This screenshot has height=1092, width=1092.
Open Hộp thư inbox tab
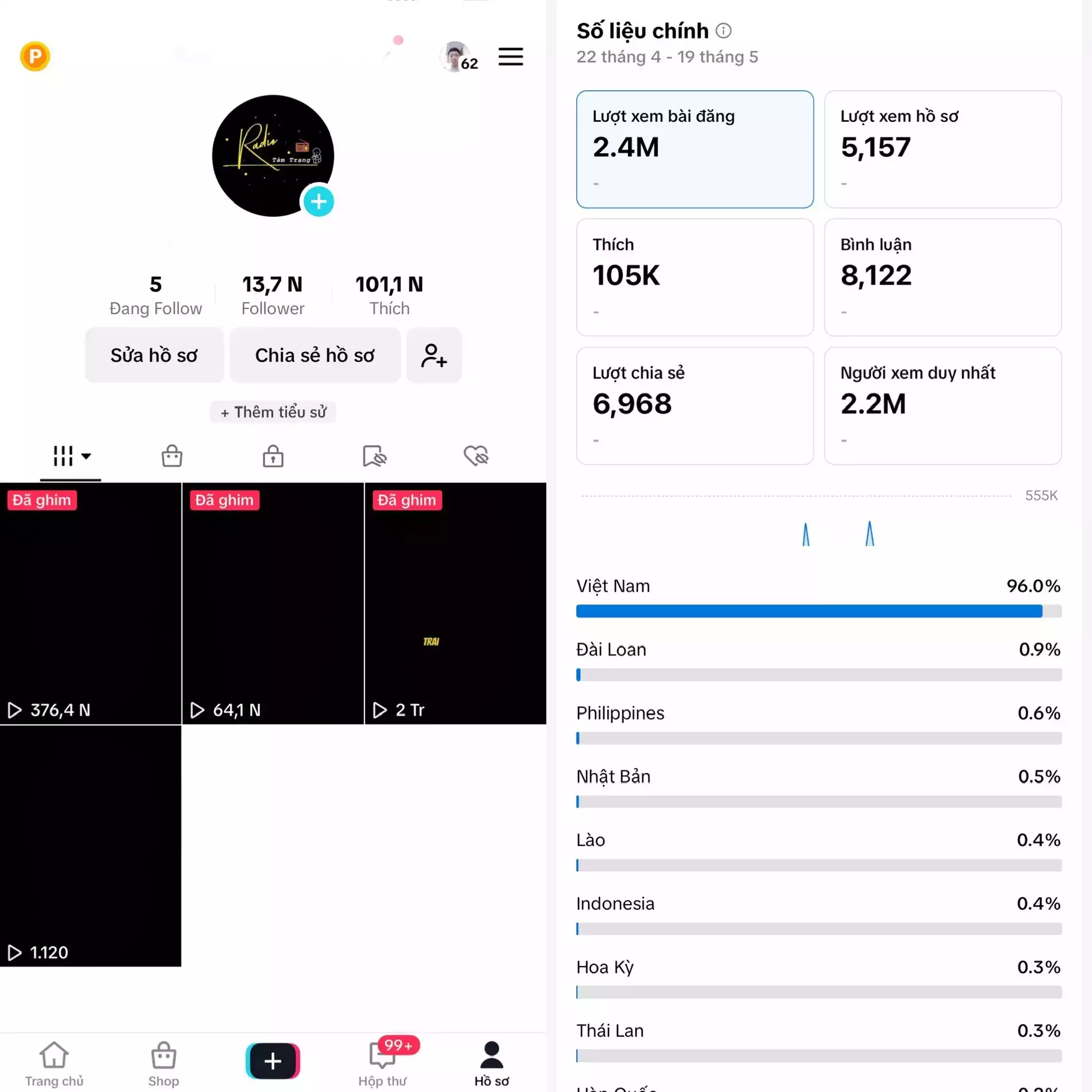(x=382, y=1064)
